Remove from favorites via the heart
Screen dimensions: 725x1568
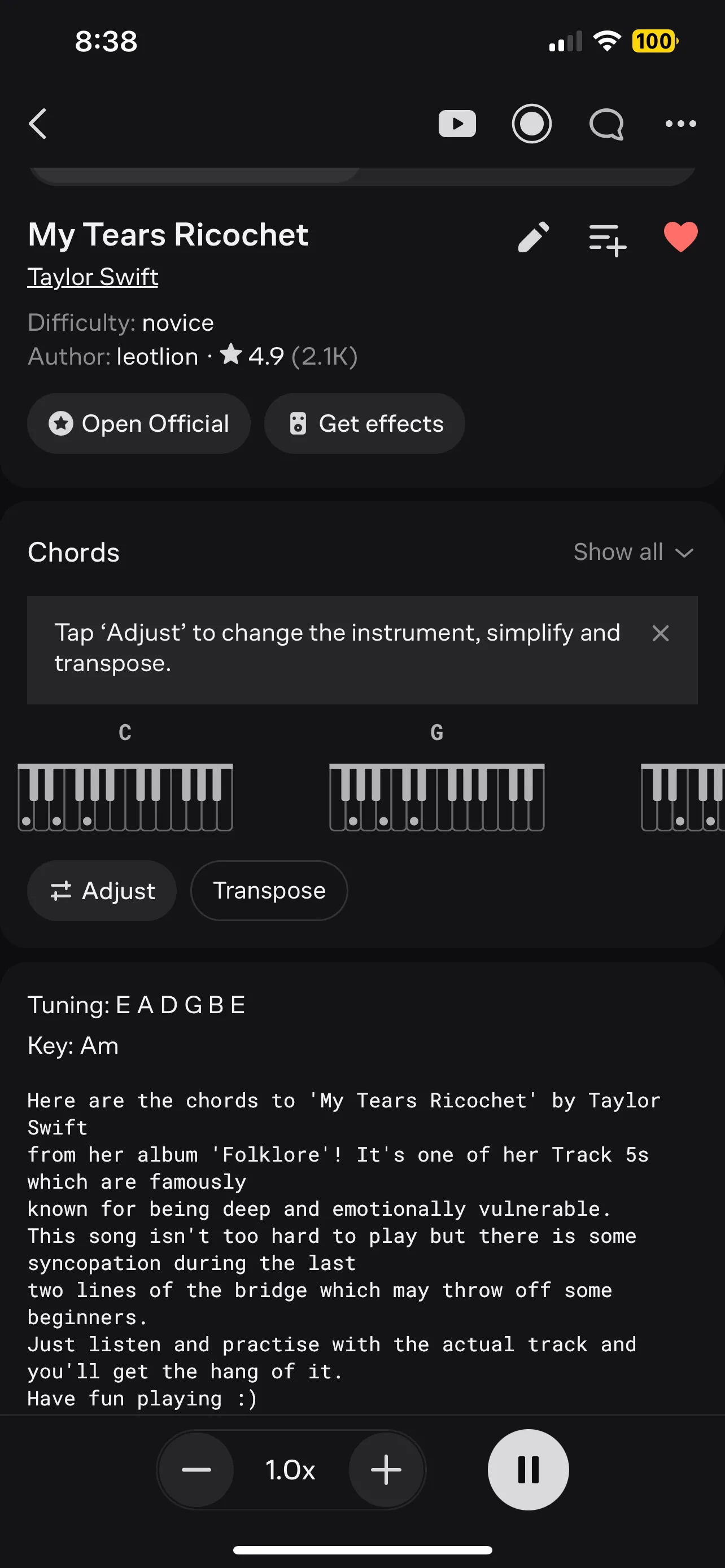click(x=680, y=237)
